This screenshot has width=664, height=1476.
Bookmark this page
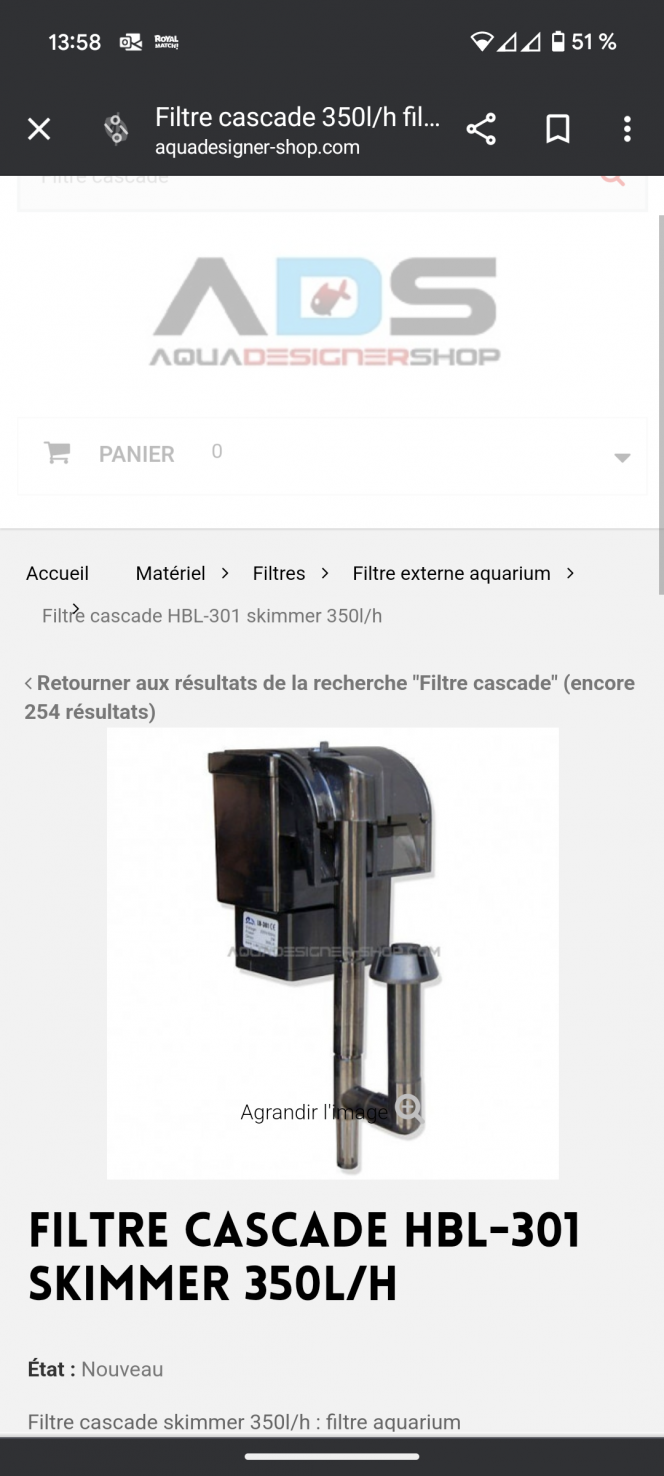point(557,129)
